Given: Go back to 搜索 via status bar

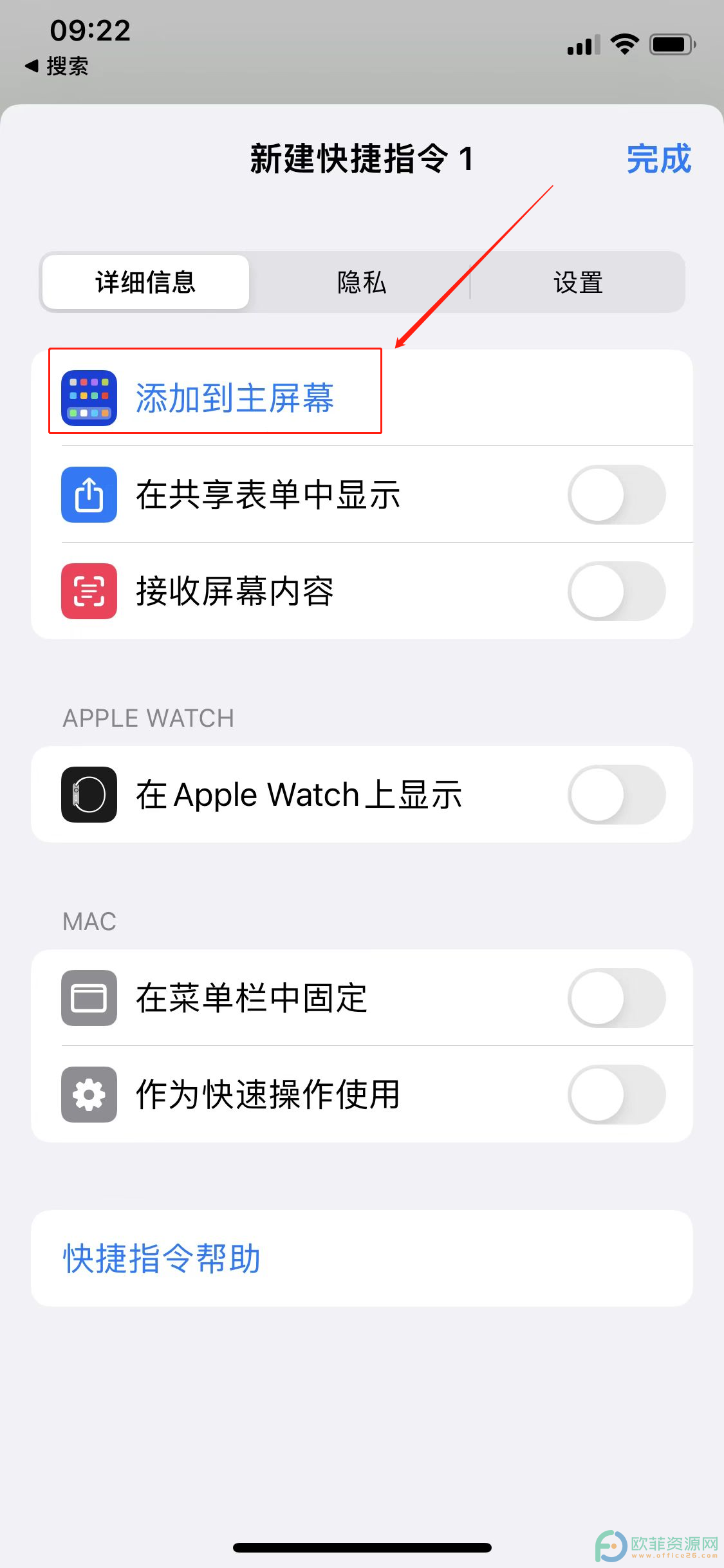Looking at the screenshot, I should 57,66.
